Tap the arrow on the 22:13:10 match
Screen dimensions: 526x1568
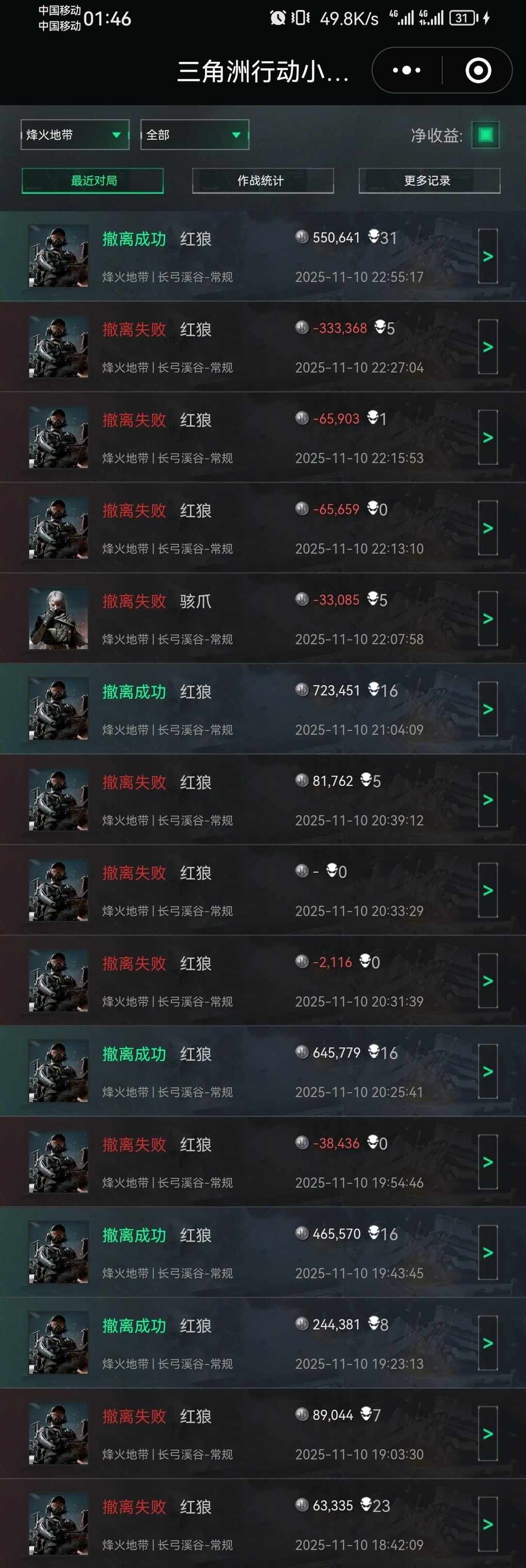coord(487,529)
